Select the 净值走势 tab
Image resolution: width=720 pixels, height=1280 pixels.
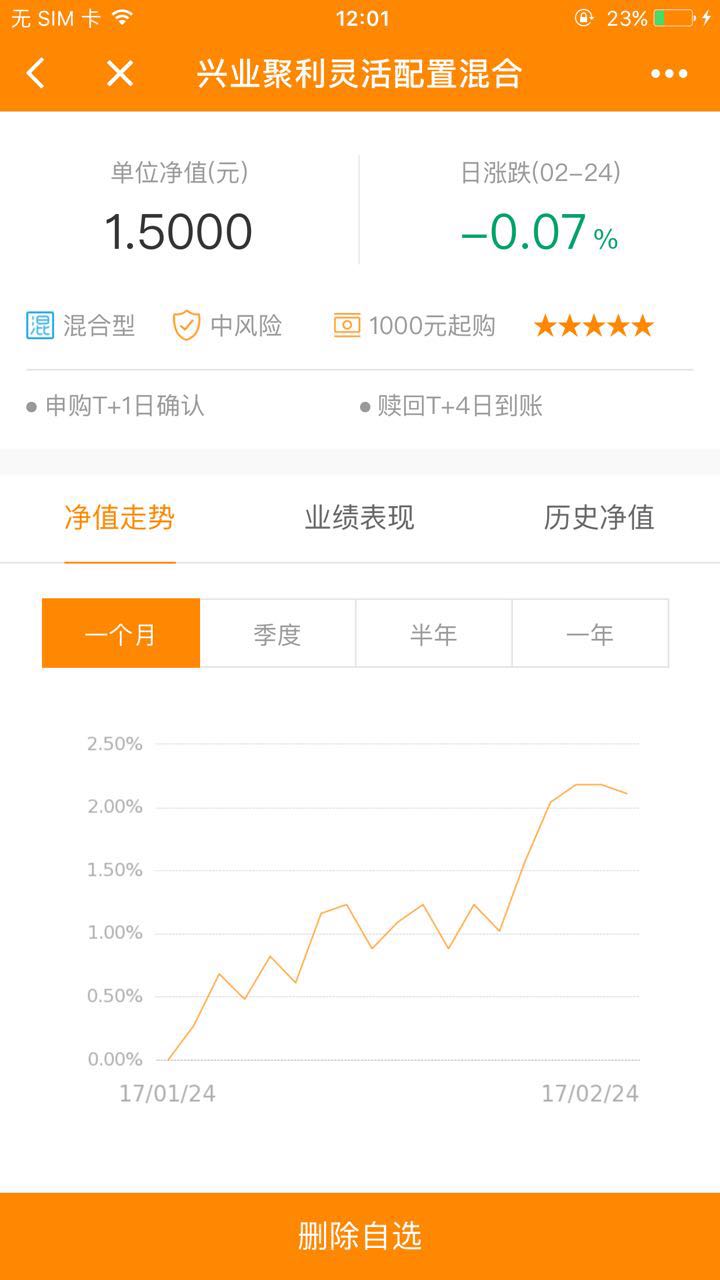tap(120, 517)
